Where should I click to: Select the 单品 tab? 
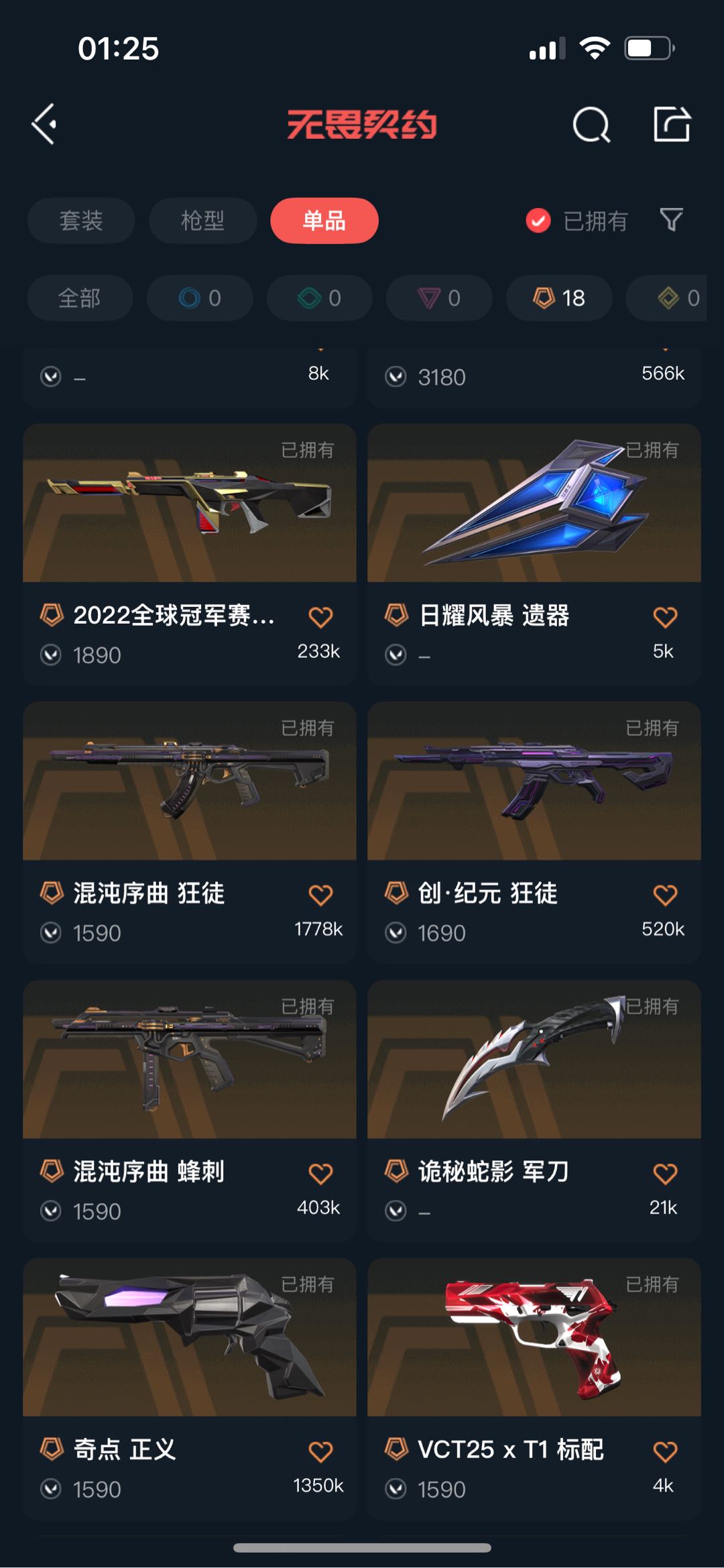click(x=324, y=220)
